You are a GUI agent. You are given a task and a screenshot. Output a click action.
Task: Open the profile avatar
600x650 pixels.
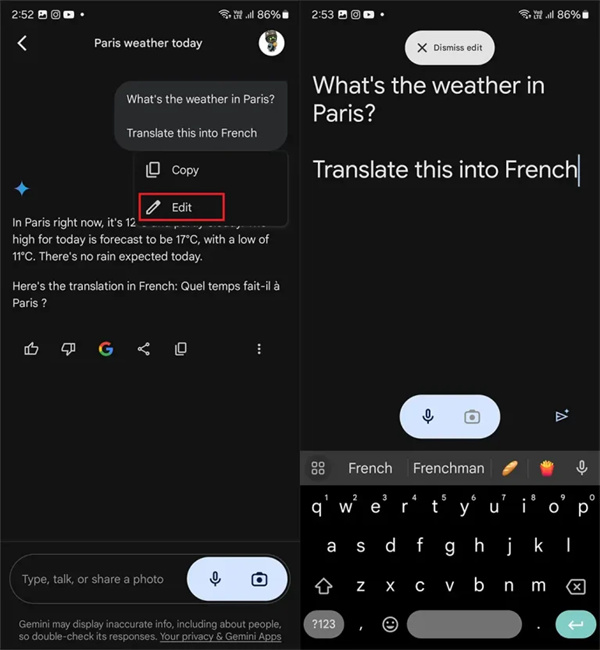tap(271, 43)
